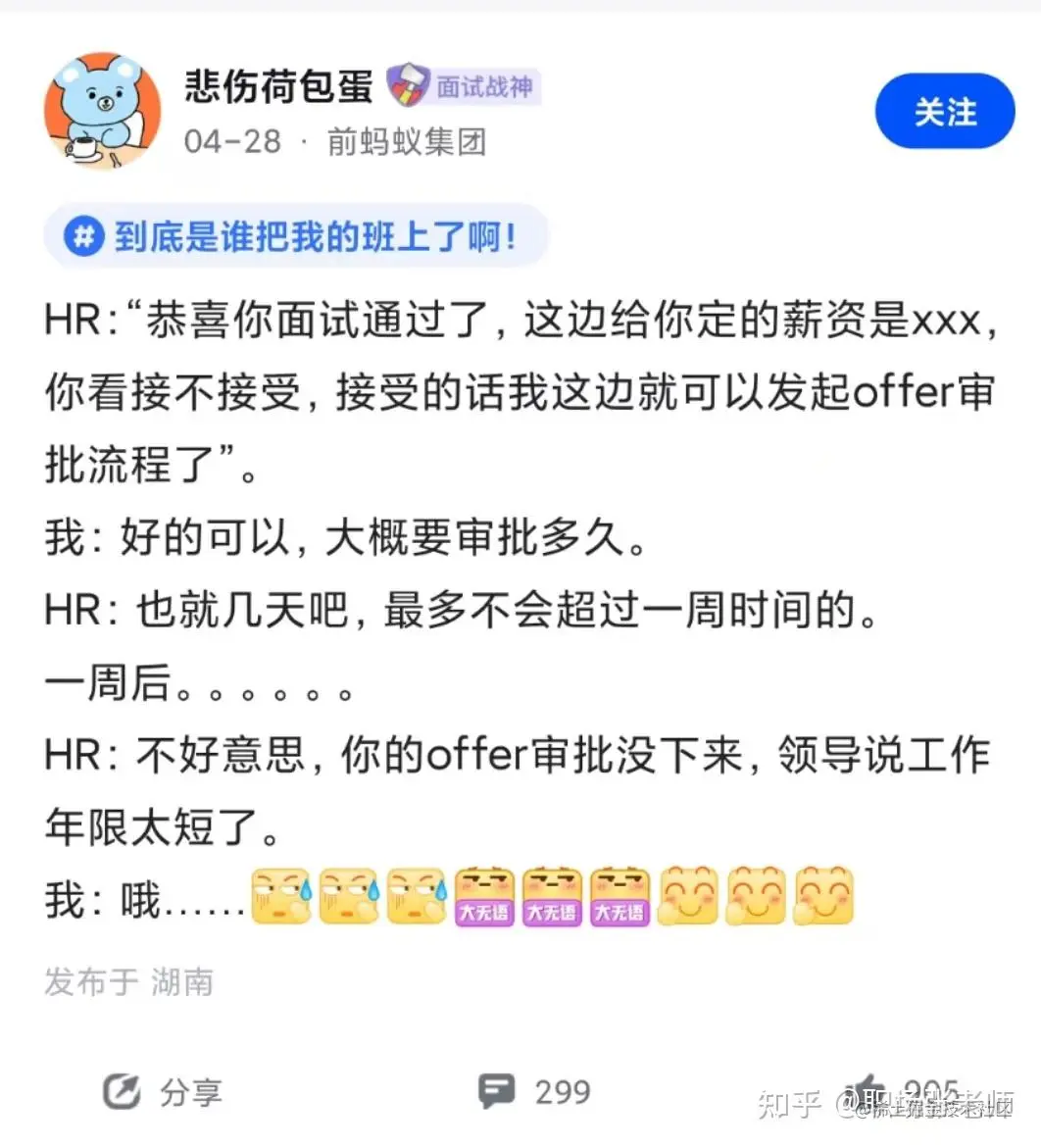Screen dimensions: 1041x1148
Task: Open the 299 comments
Action: [x=534, y=1091]
